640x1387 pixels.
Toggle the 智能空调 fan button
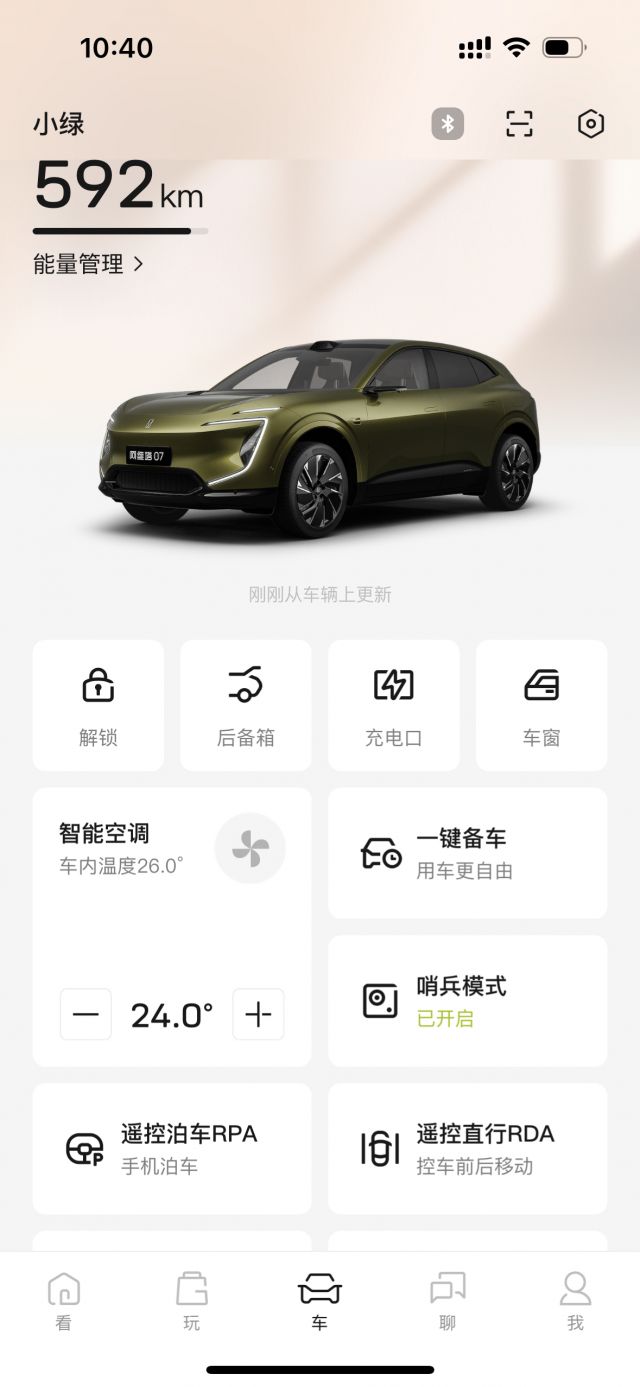tap(250, 849)
